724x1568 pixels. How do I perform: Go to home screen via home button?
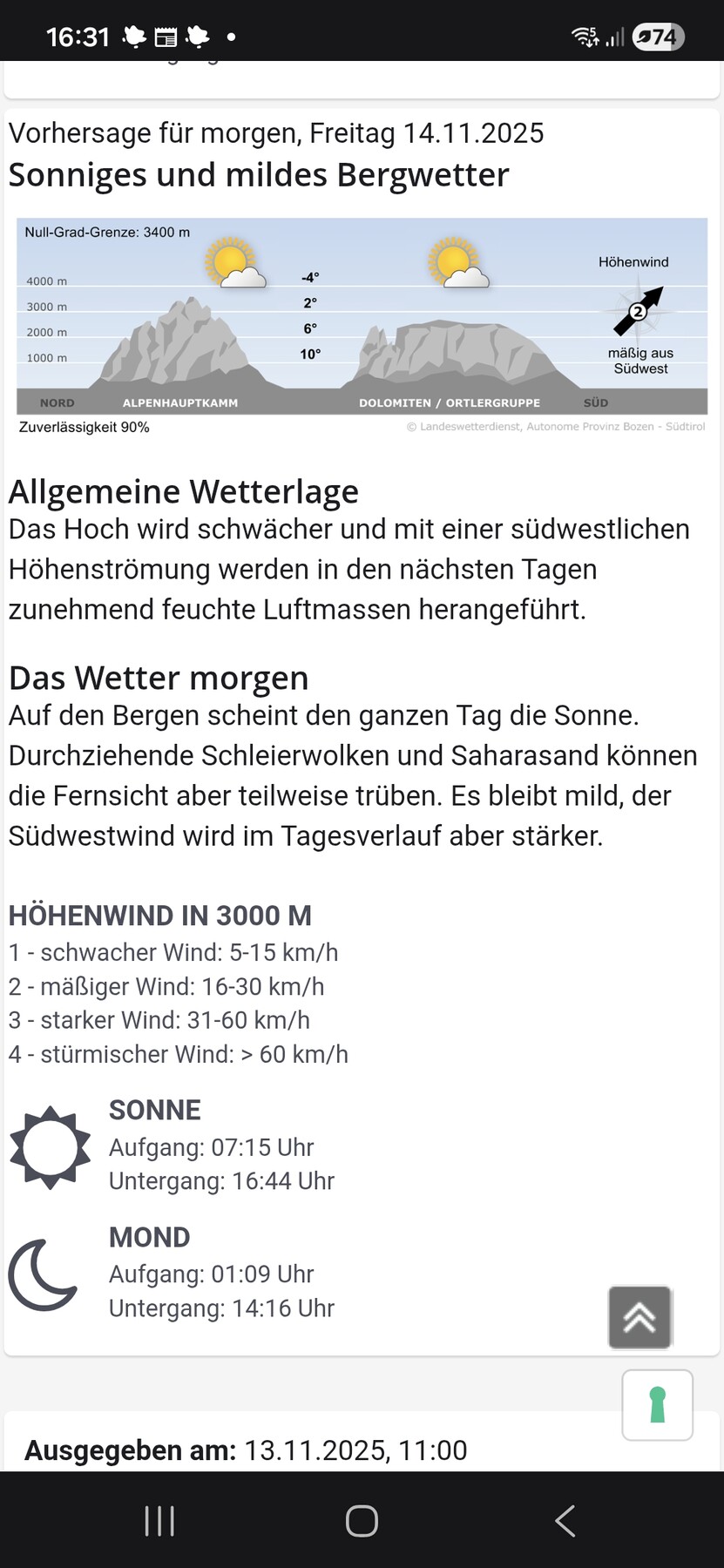click(362, 1521)
